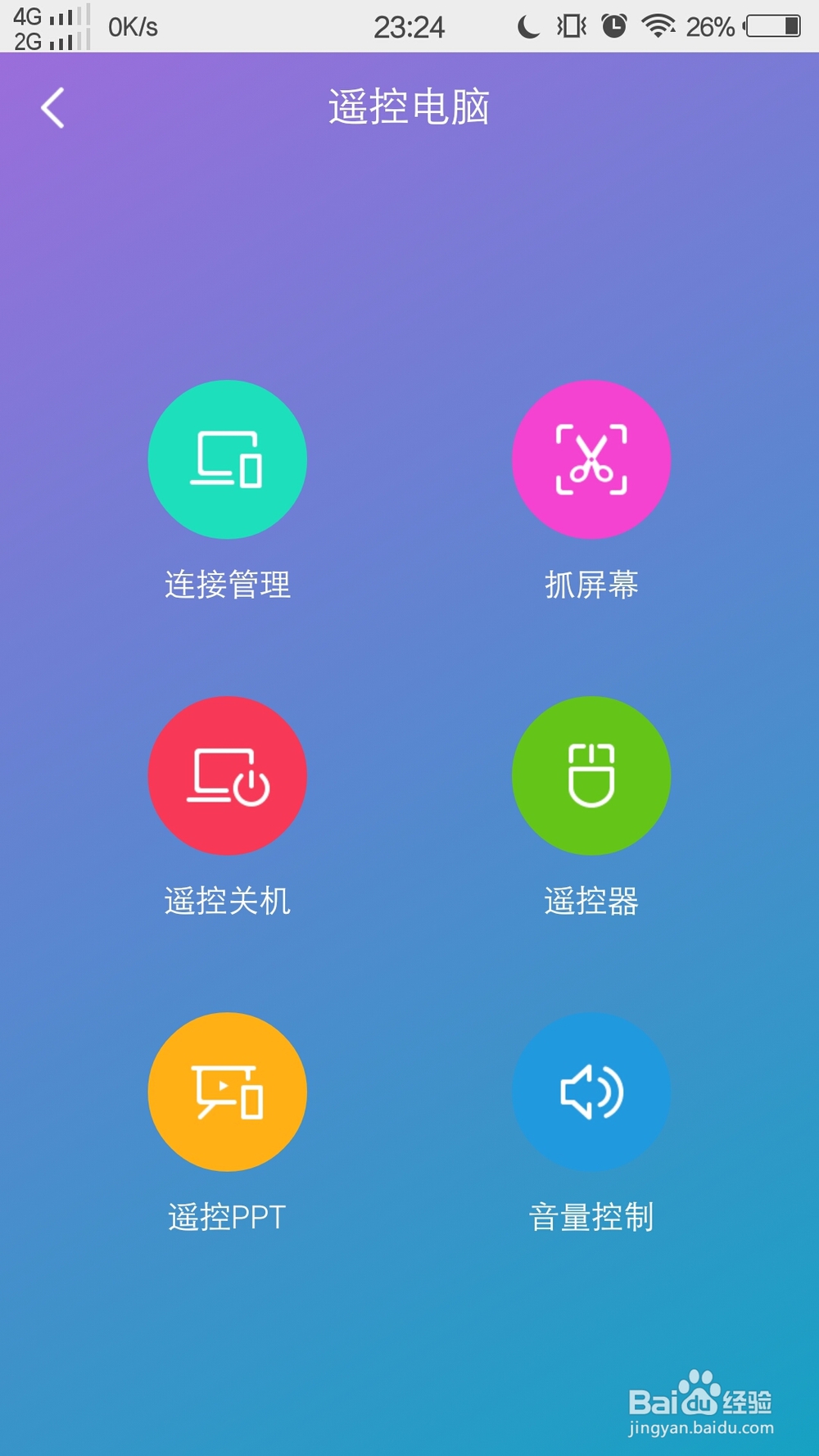Tap the 遥控电脑 title text
The image size is (819, 1456).
pyautogui.click(x=409, y=107)
